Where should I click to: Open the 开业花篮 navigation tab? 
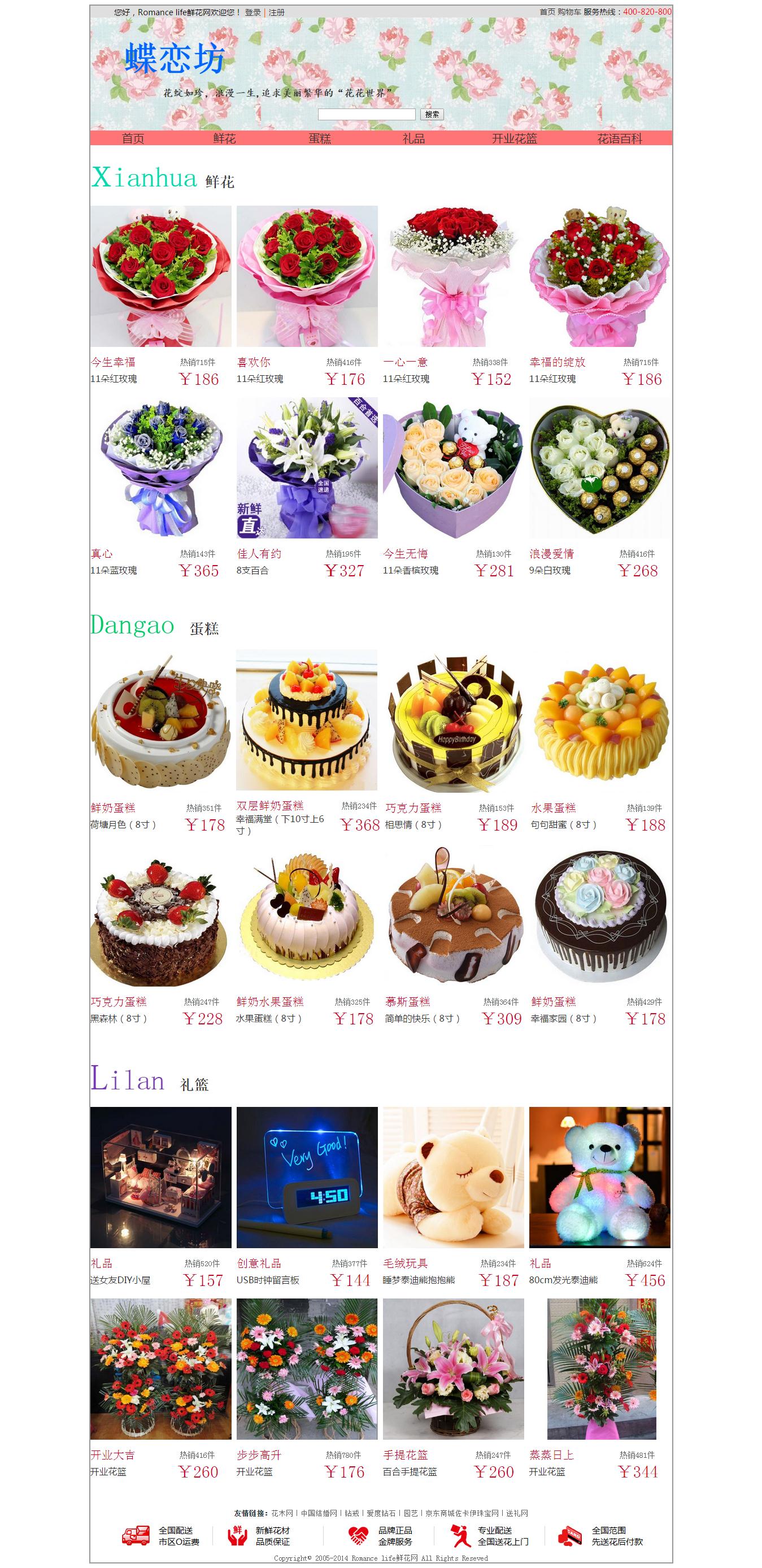[515, 139]
